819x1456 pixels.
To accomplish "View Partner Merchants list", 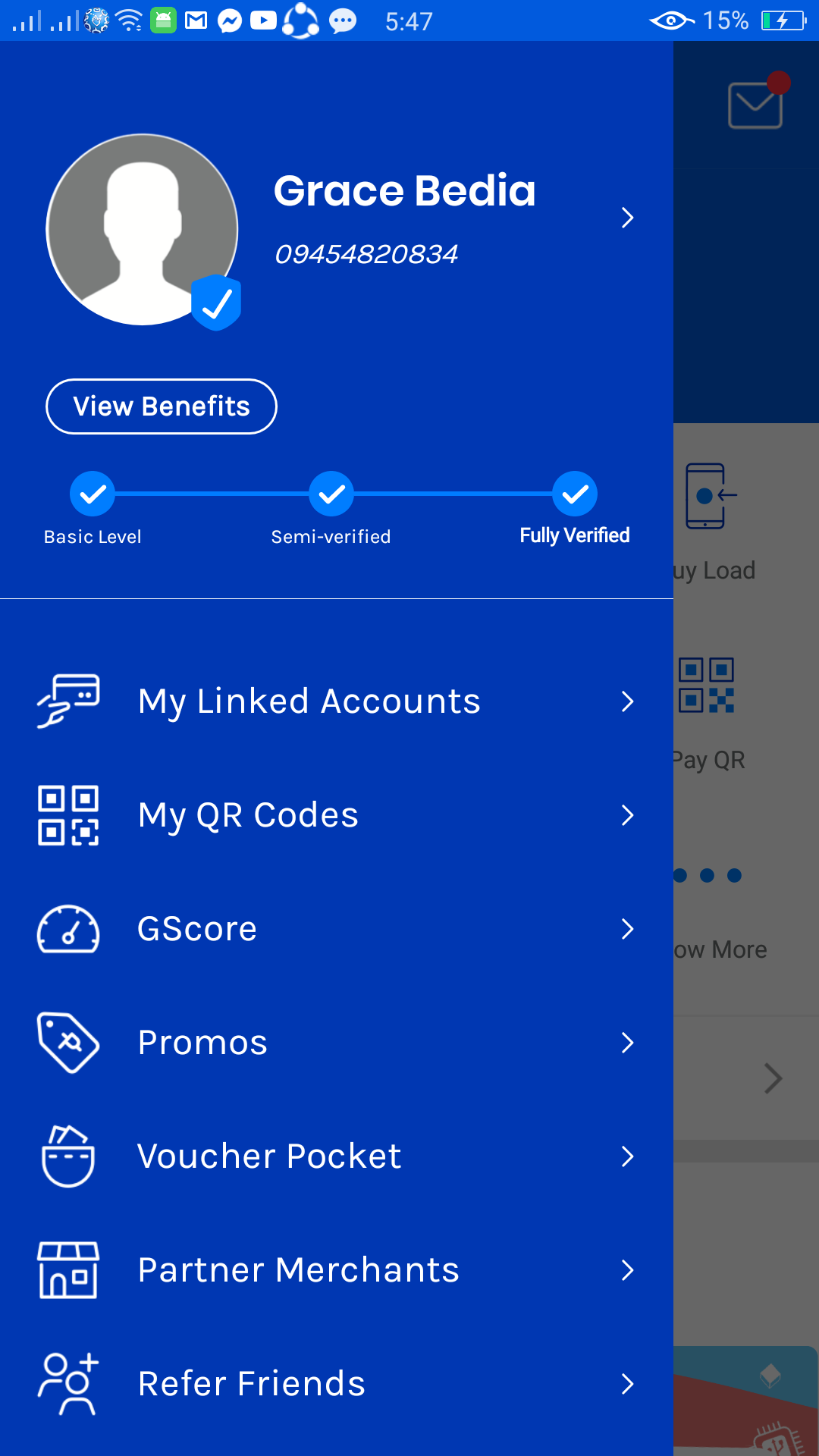I will [x=299, y=1270].
